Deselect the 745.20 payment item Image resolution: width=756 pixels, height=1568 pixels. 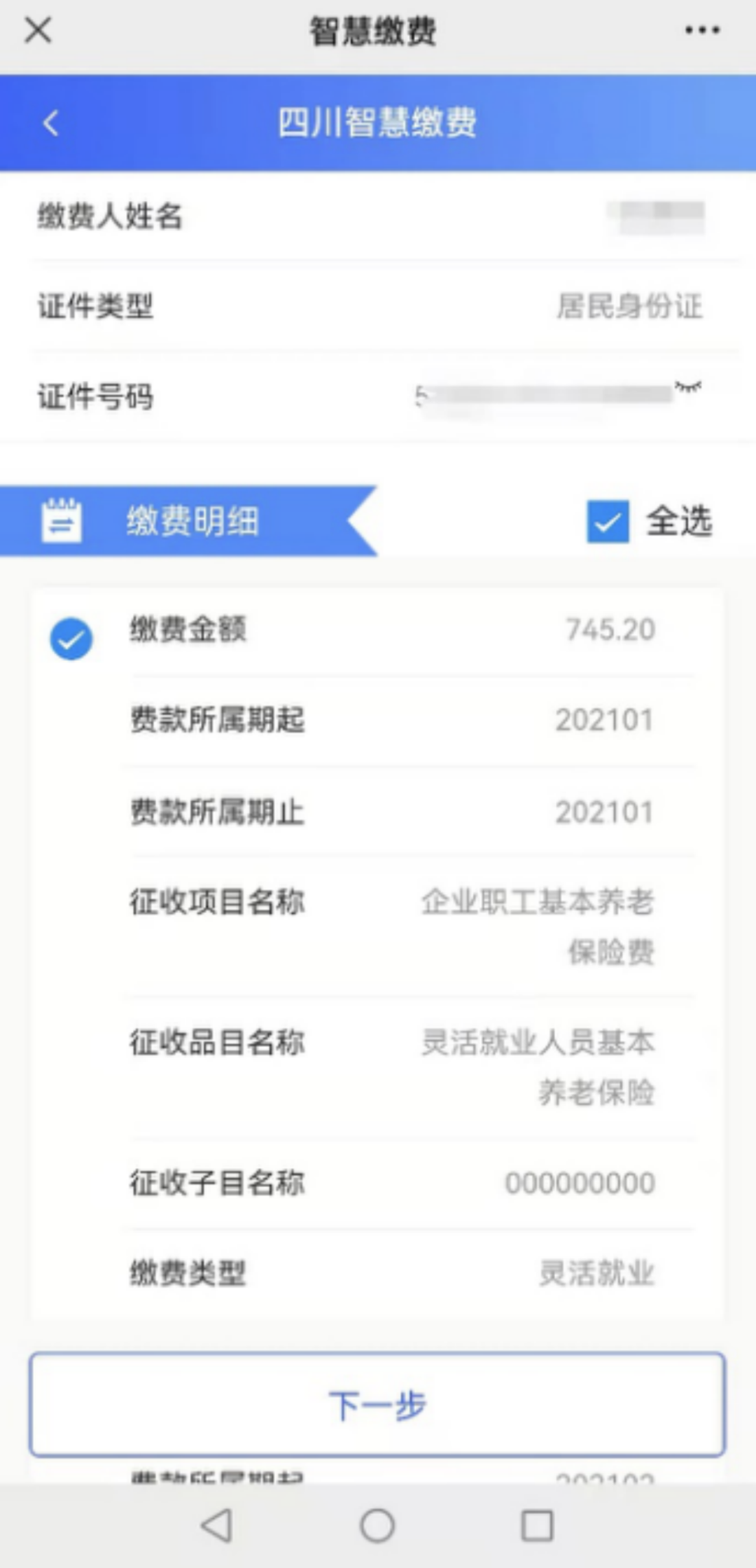click(71, 639)
